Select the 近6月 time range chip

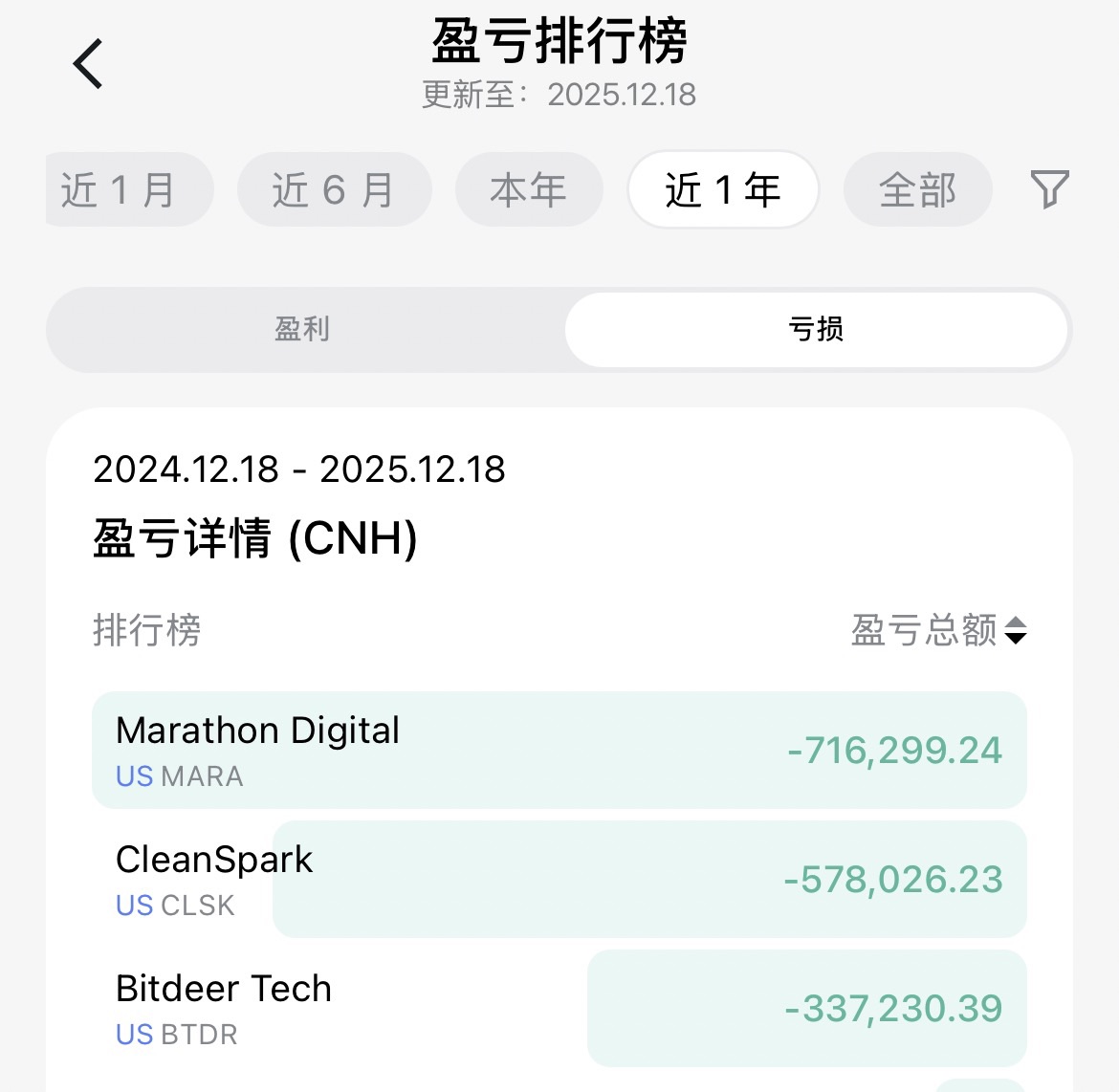pos(334,189)
